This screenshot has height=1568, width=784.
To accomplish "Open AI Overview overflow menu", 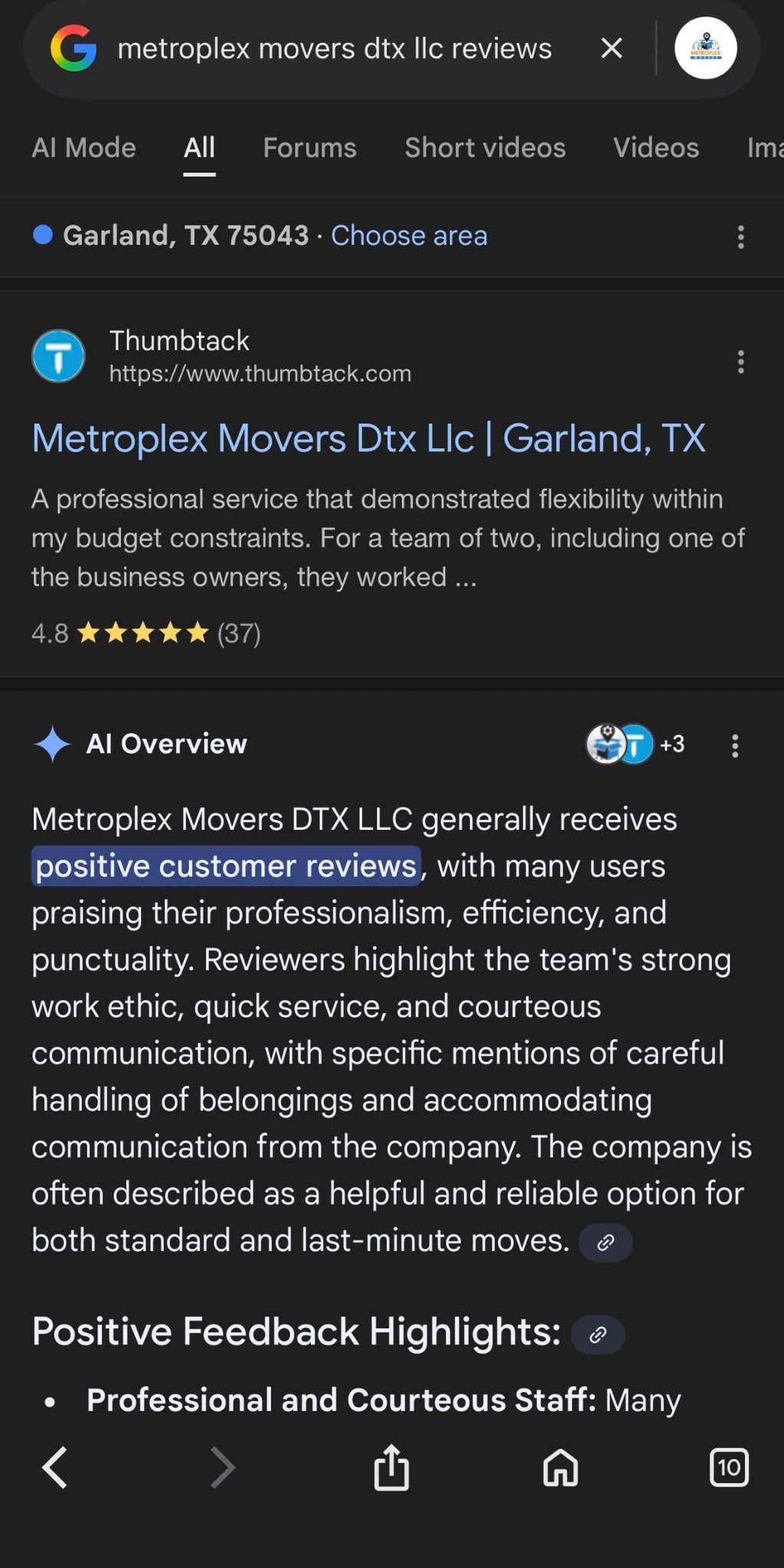I will (734, 746).
